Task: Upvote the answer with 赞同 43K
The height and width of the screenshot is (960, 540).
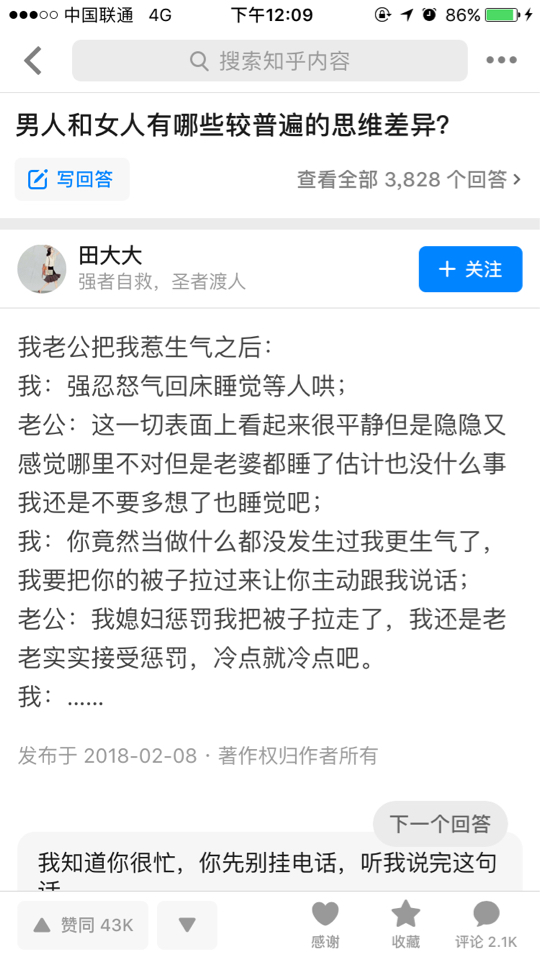Action: click(x=83, y=925)
